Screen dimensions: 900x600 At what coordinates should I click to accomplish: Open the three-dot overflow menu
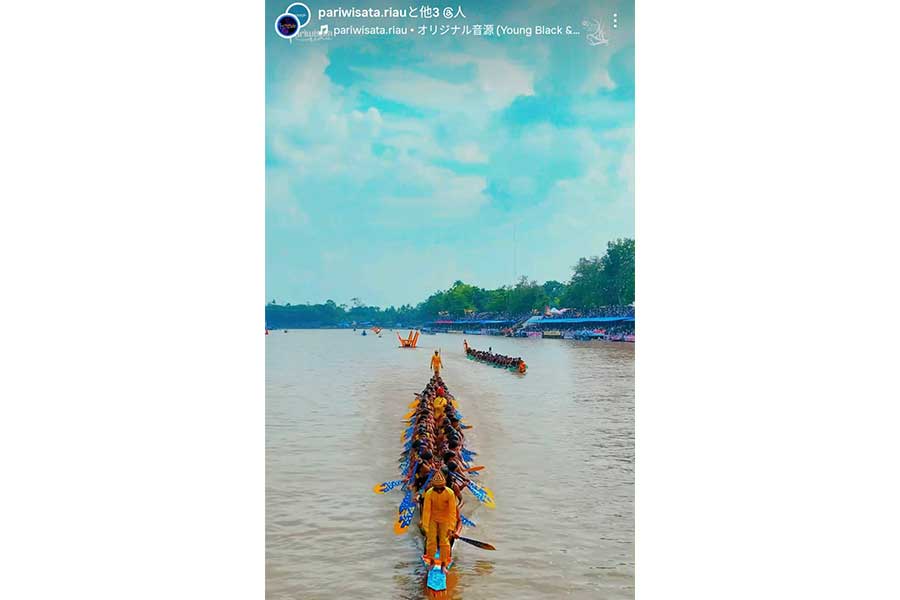(614, 20)
